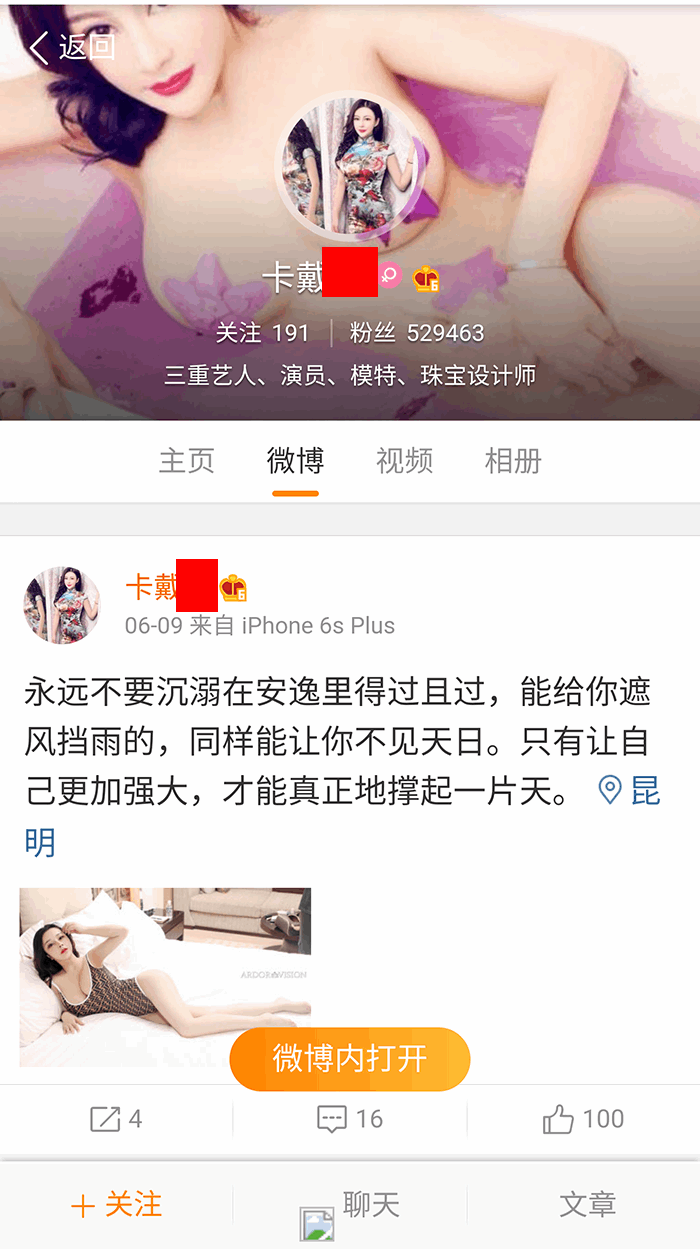Viewport: 700px width, 1249px height.
Task: Open the 相册 tab
Action: (x=513, y=461)
